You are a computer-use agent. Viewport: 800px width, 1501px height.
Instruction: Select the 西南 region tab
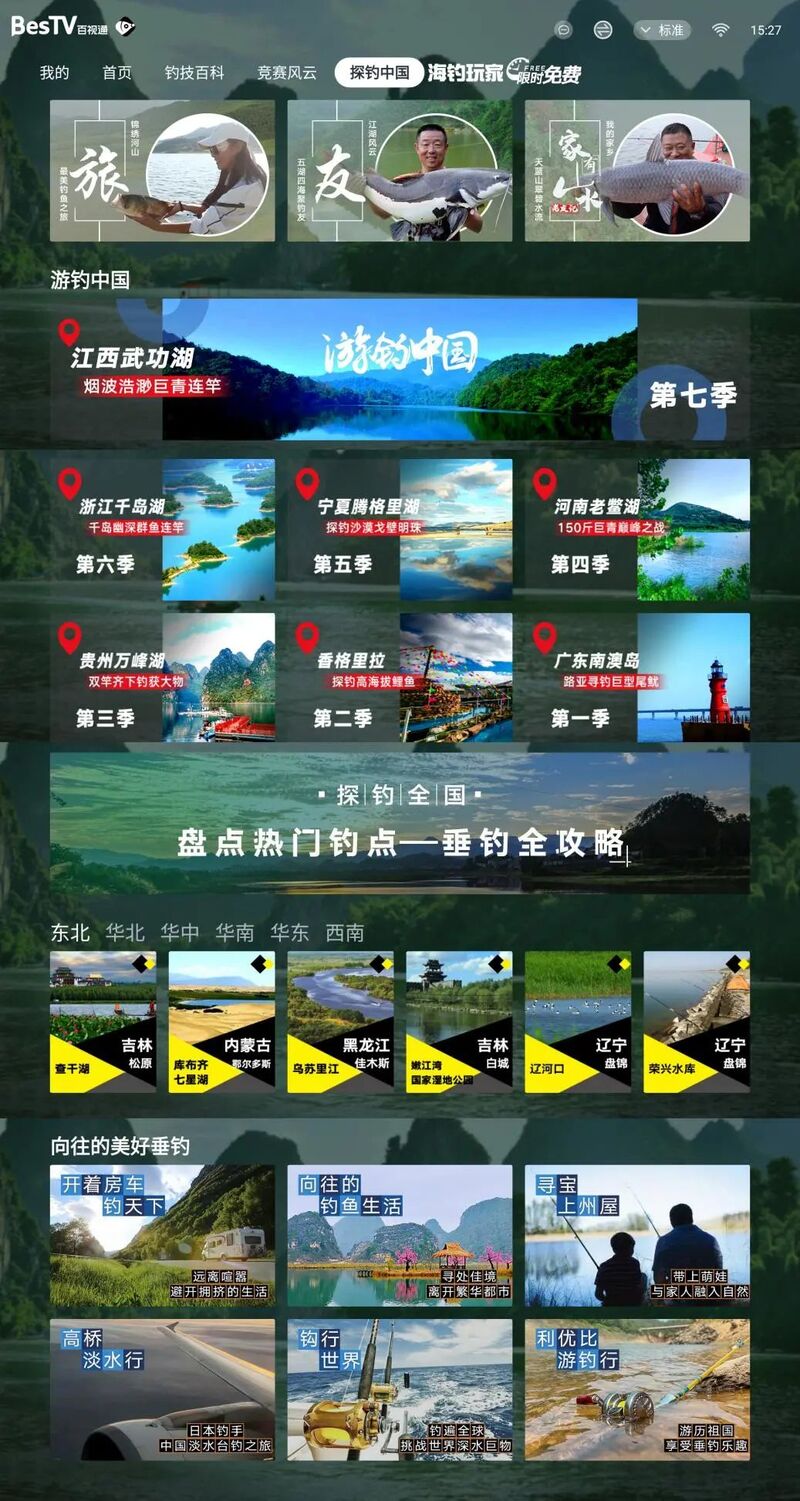click(x=345, y=933)
